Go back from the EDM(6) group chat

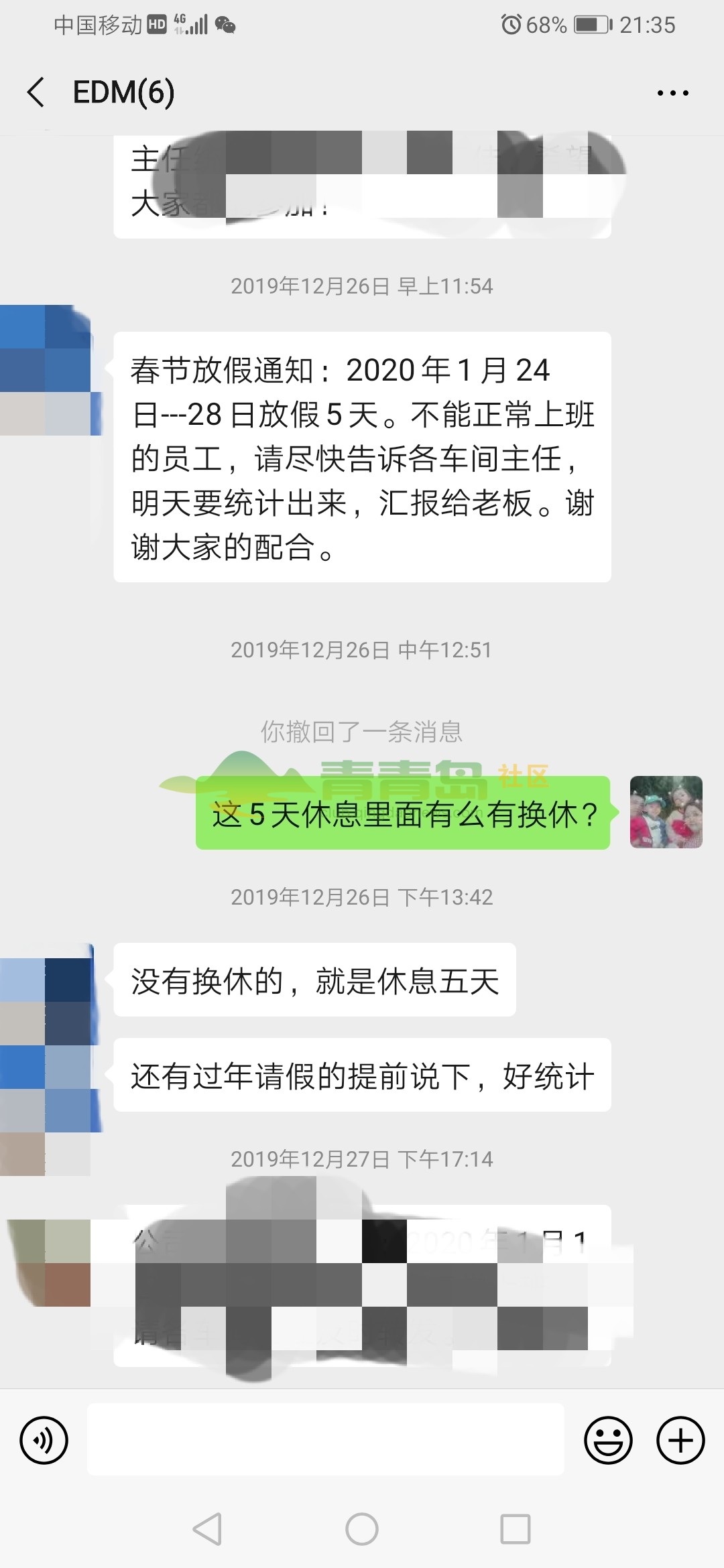(36, 92)
